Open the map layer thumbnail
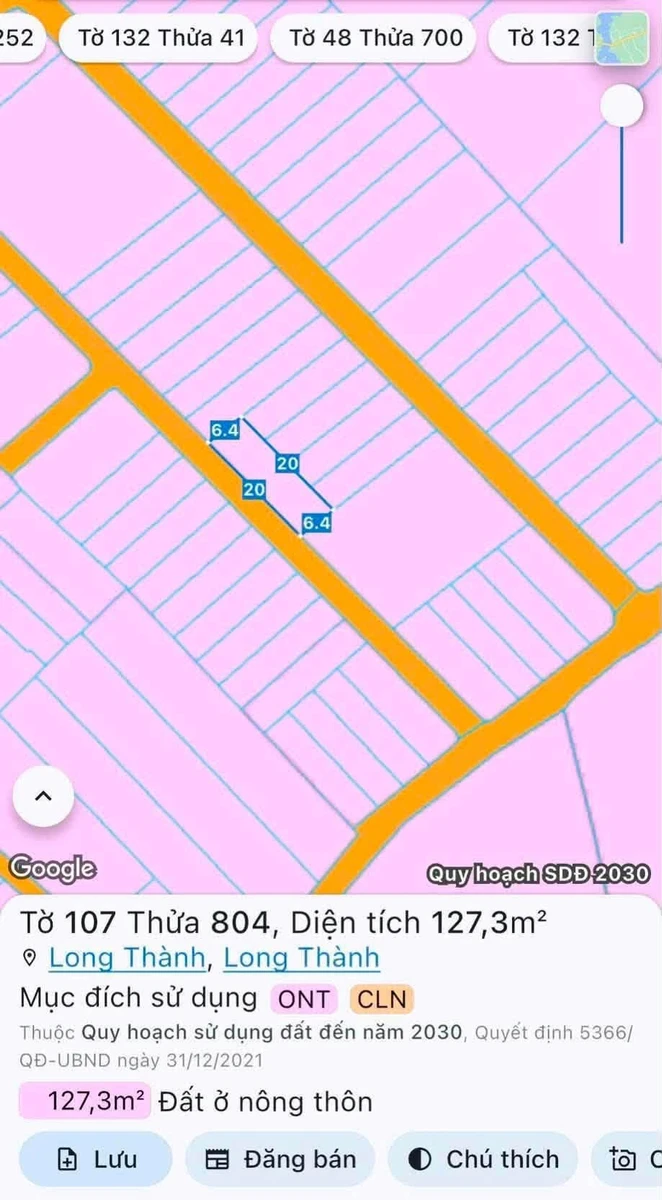 tap(621, 39)
